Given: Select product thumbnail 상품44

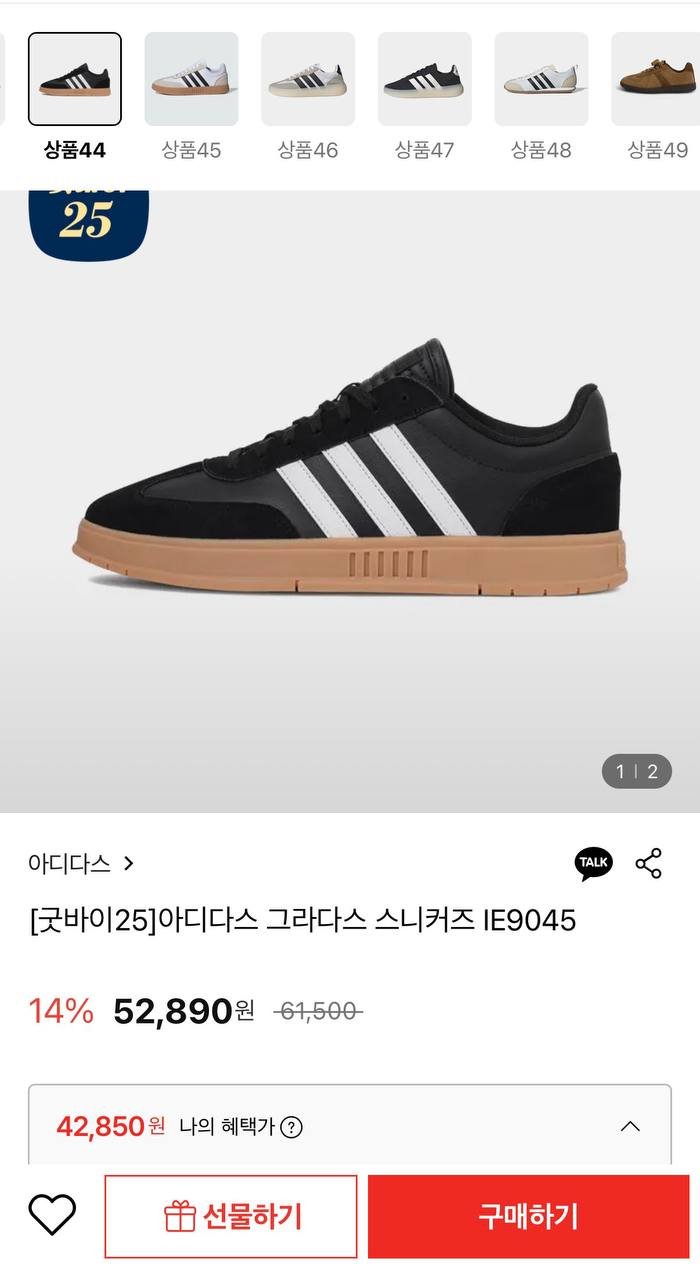Looking at the screenshot, I should click(x=75, y=80).
